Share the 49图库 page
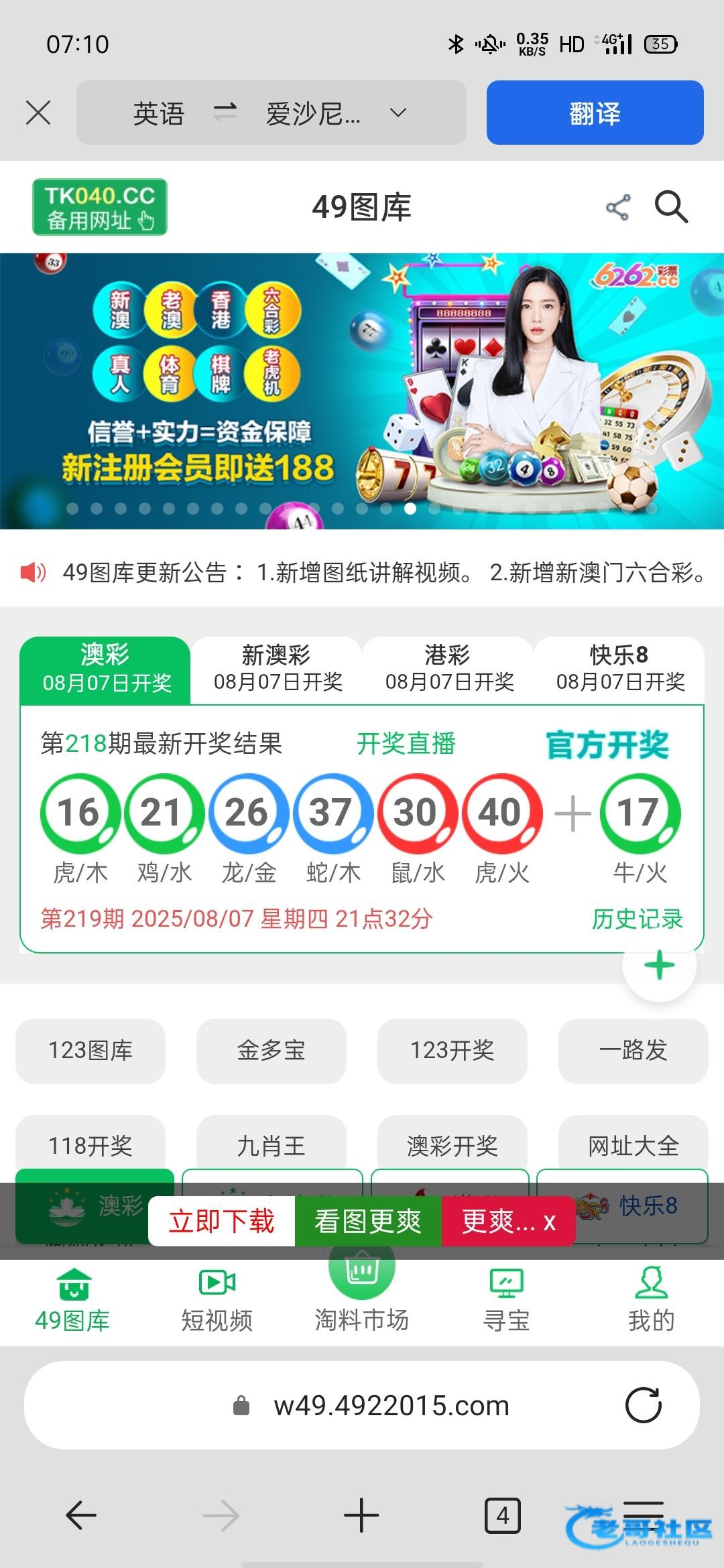Screen dimensions: 724x1568 click(x=617, y=207)
